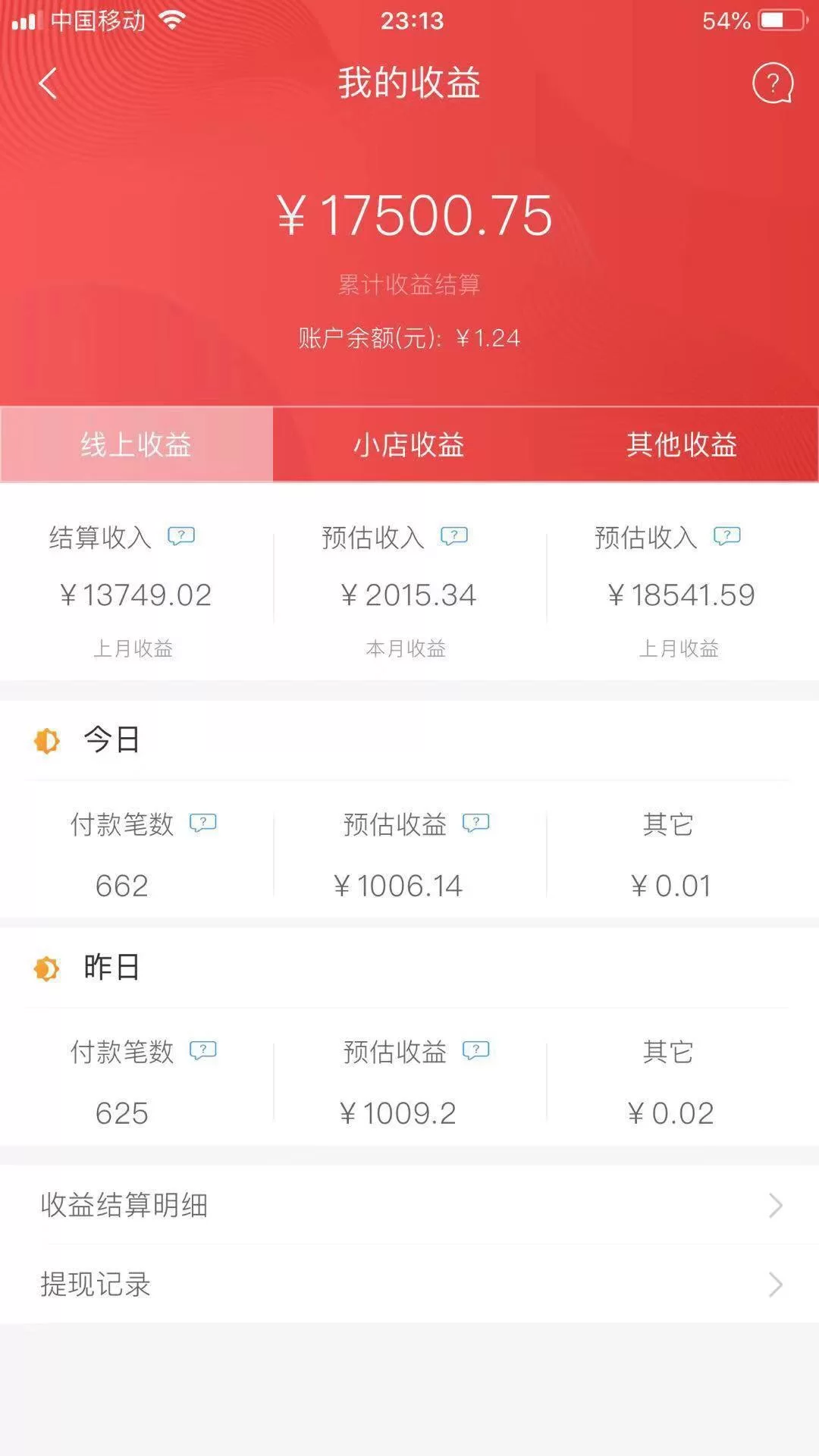The height and width of the screenshot is (1456, 819).
Task: Go back using the top-left arrow
Action: [x=48, y=83]
